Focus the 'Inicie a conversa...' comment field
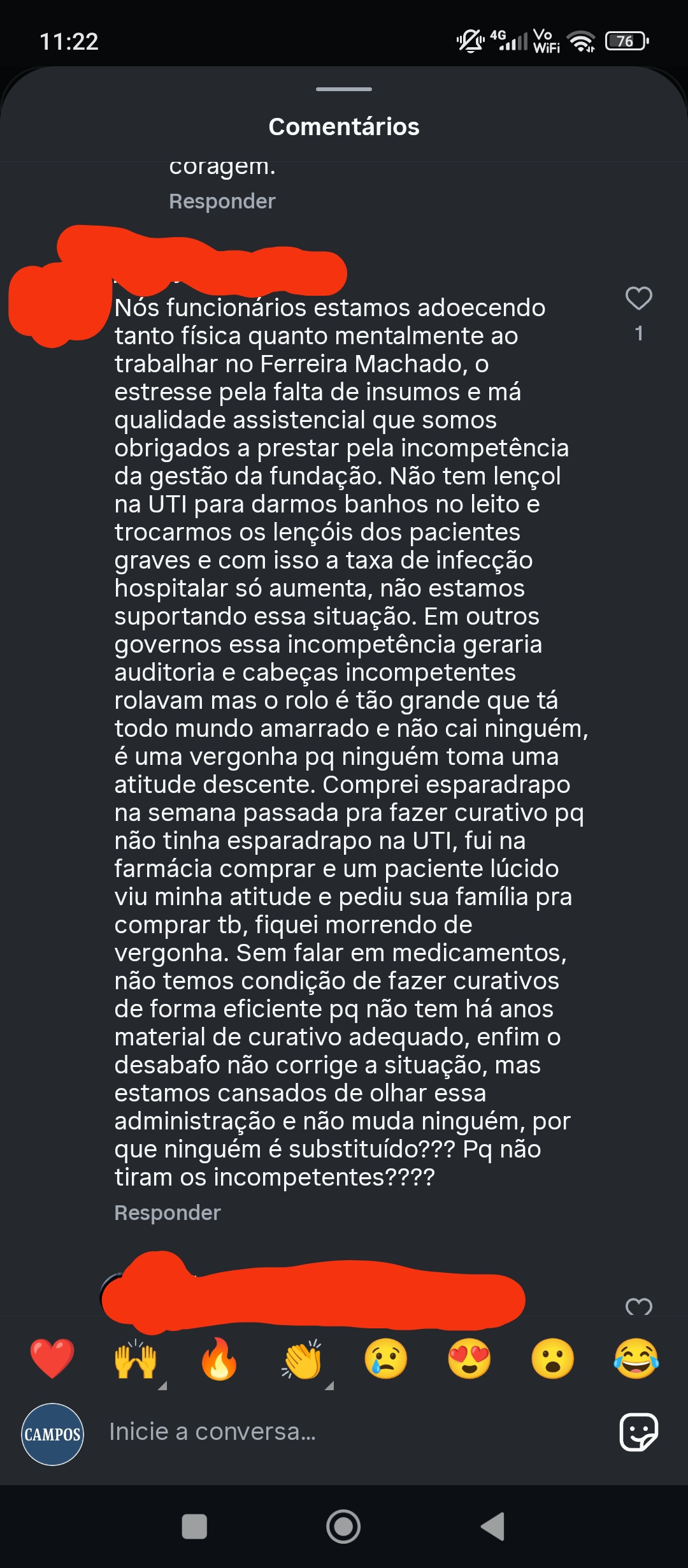Viewport: 688px width, 1568px height. pyautogui.click(x=344, y=1432)
